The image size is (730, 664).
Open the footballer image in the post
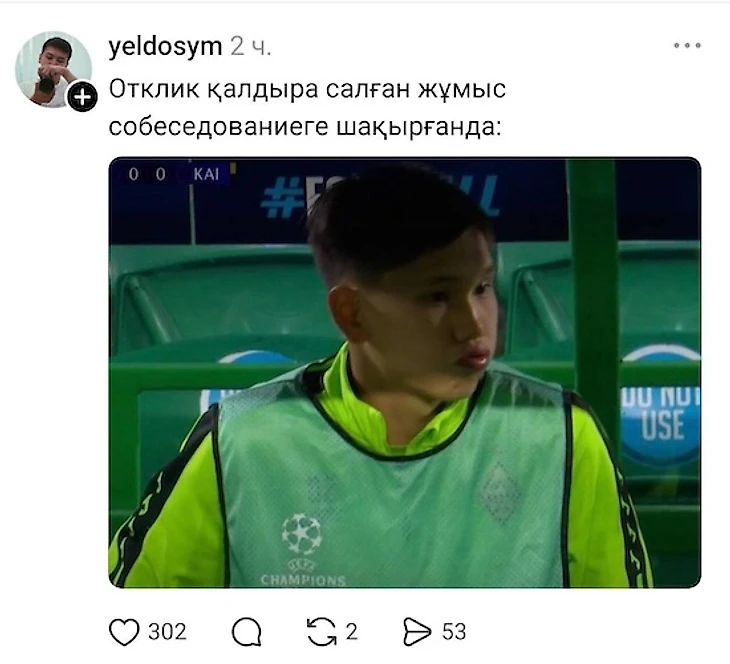point(404,372)
